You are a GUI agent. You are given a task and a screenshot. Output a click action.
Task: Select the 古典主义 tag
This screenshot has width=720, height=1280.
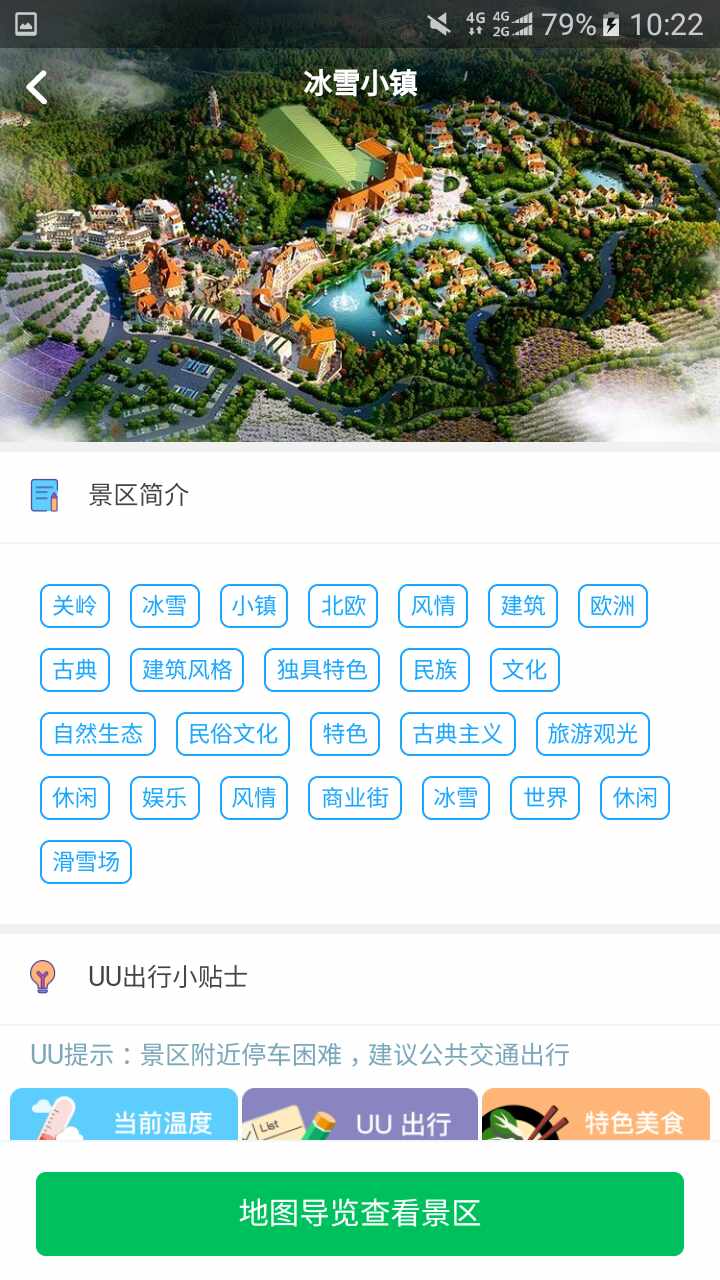(x=458, y=733)
